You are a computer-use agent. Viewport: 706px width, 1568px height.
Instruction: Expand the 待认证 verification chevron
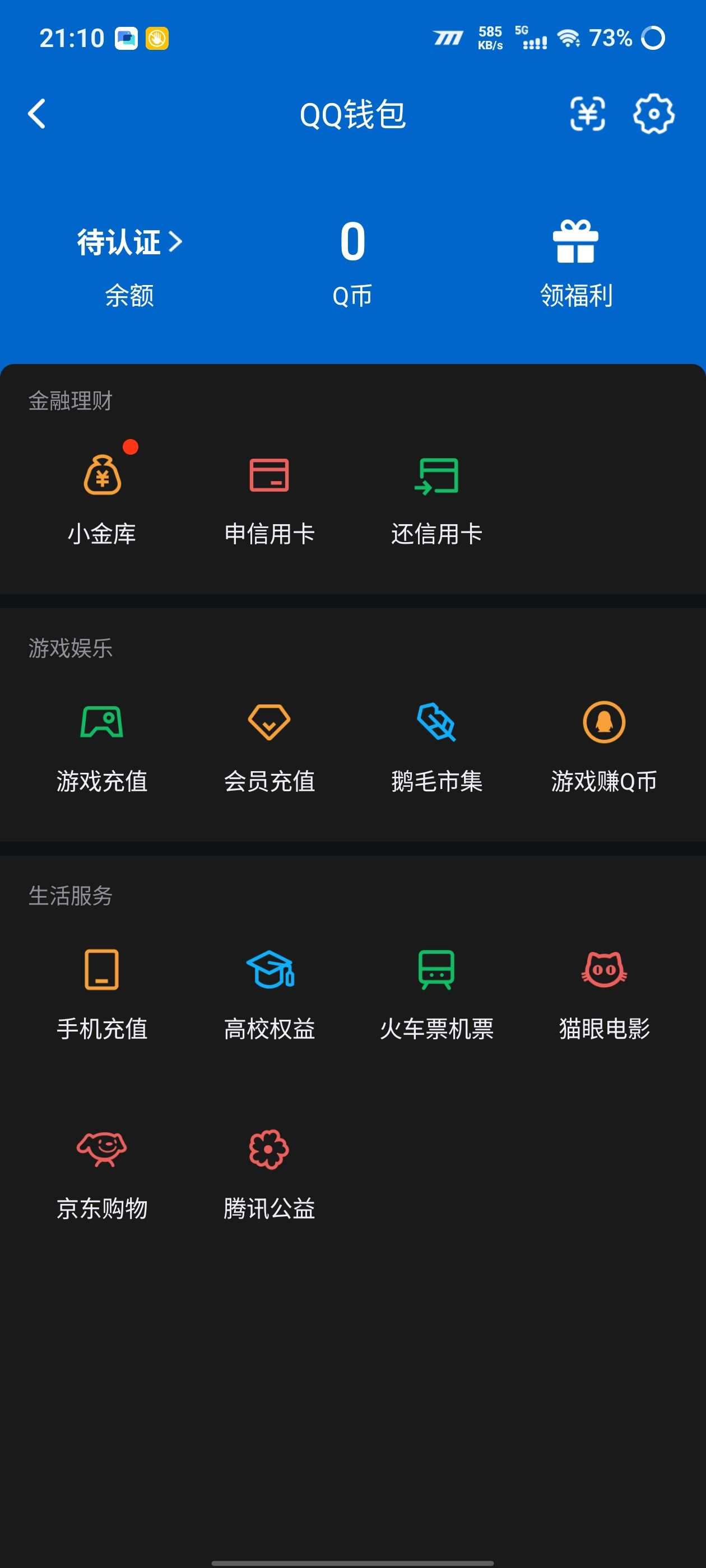click(x=177, y=242)
